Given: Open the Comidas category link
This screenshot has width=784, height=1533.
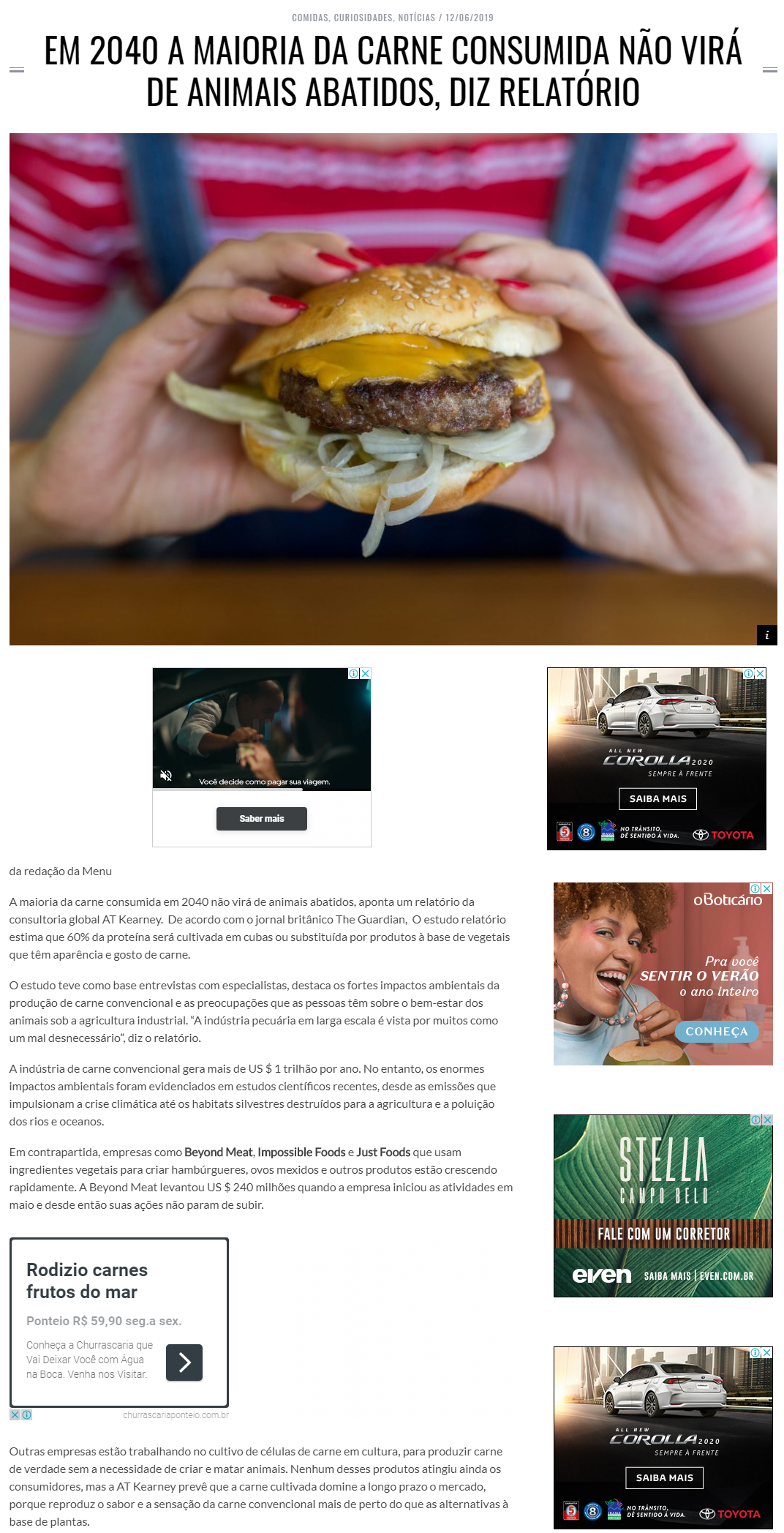Looking at the screenshot, I should pos(309,18).
